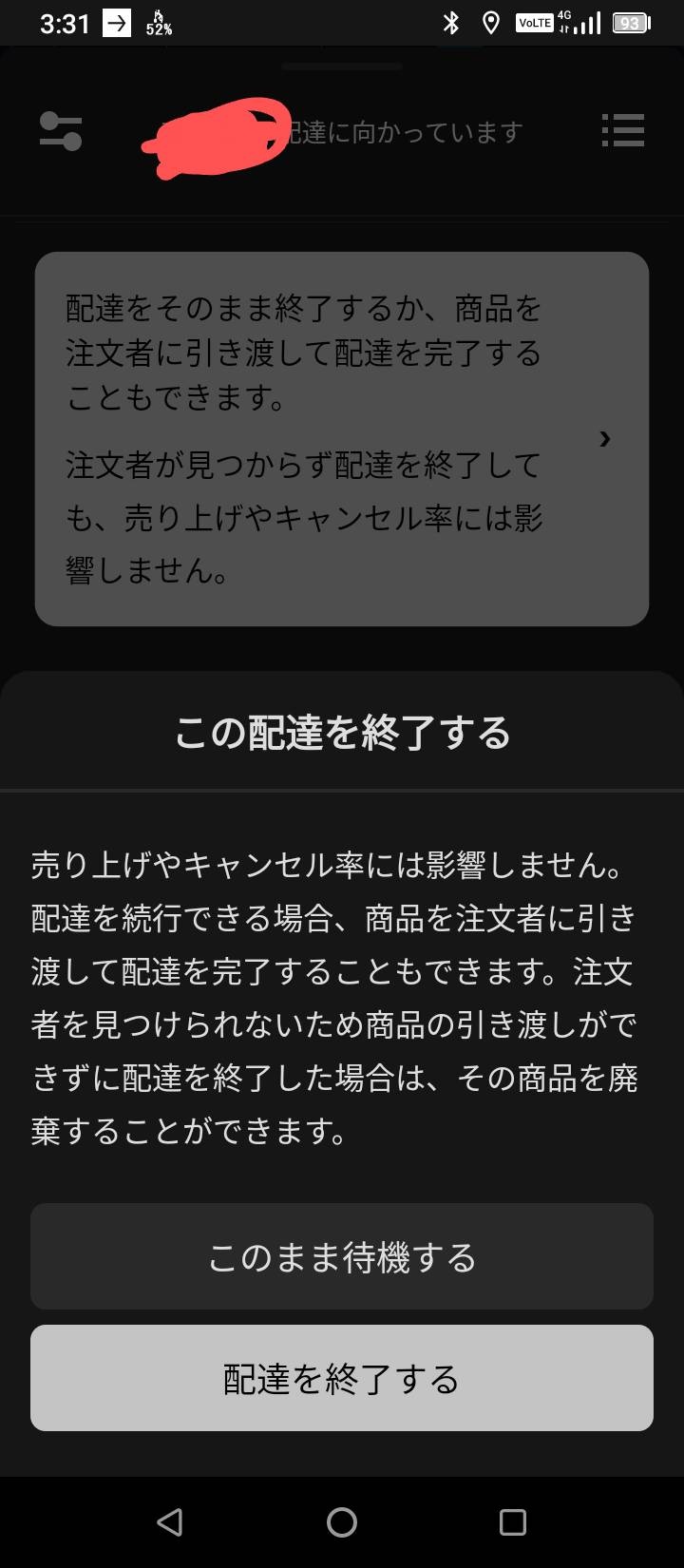Go back using the system back button

pyautogui.click(x=170, y=1522)
